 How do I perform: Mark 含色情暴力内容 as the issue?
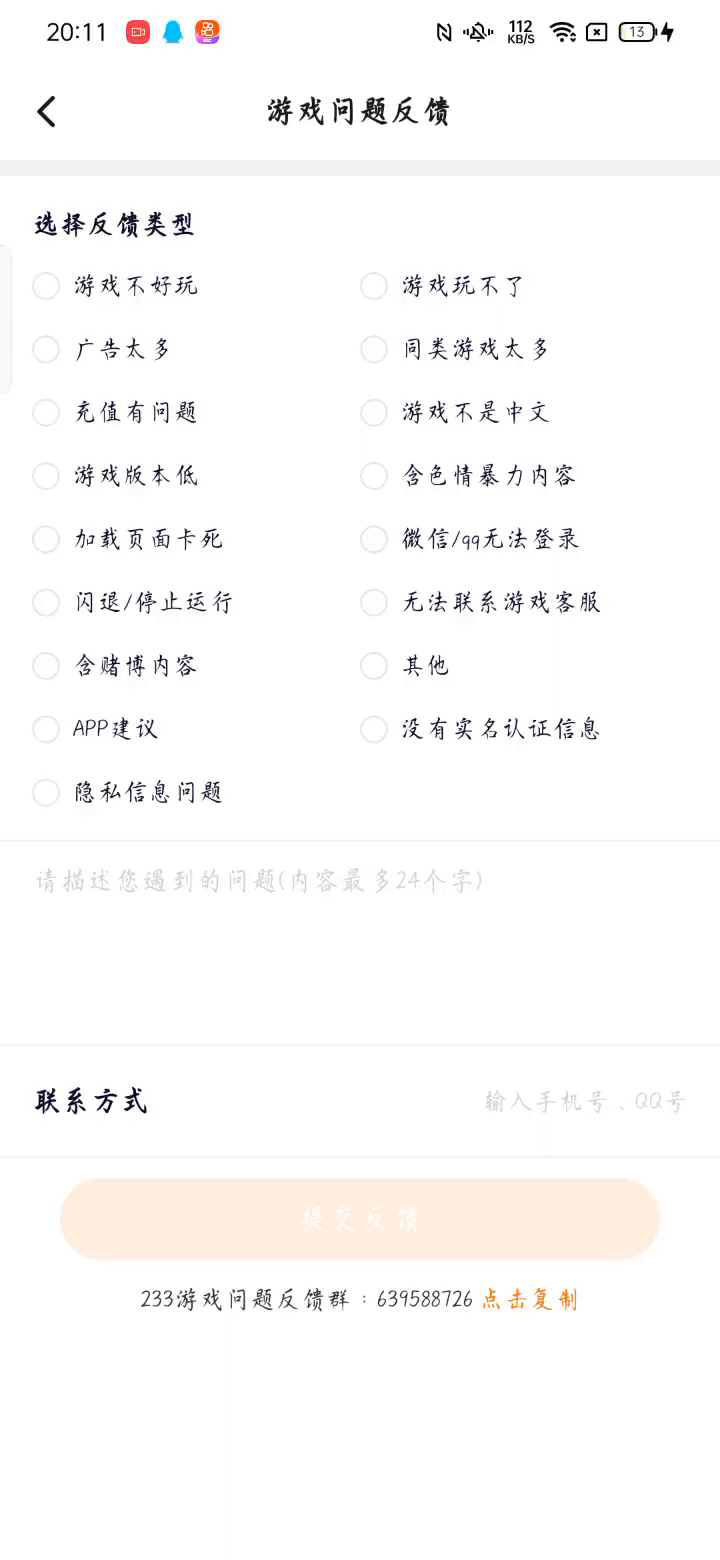point(374,476)
